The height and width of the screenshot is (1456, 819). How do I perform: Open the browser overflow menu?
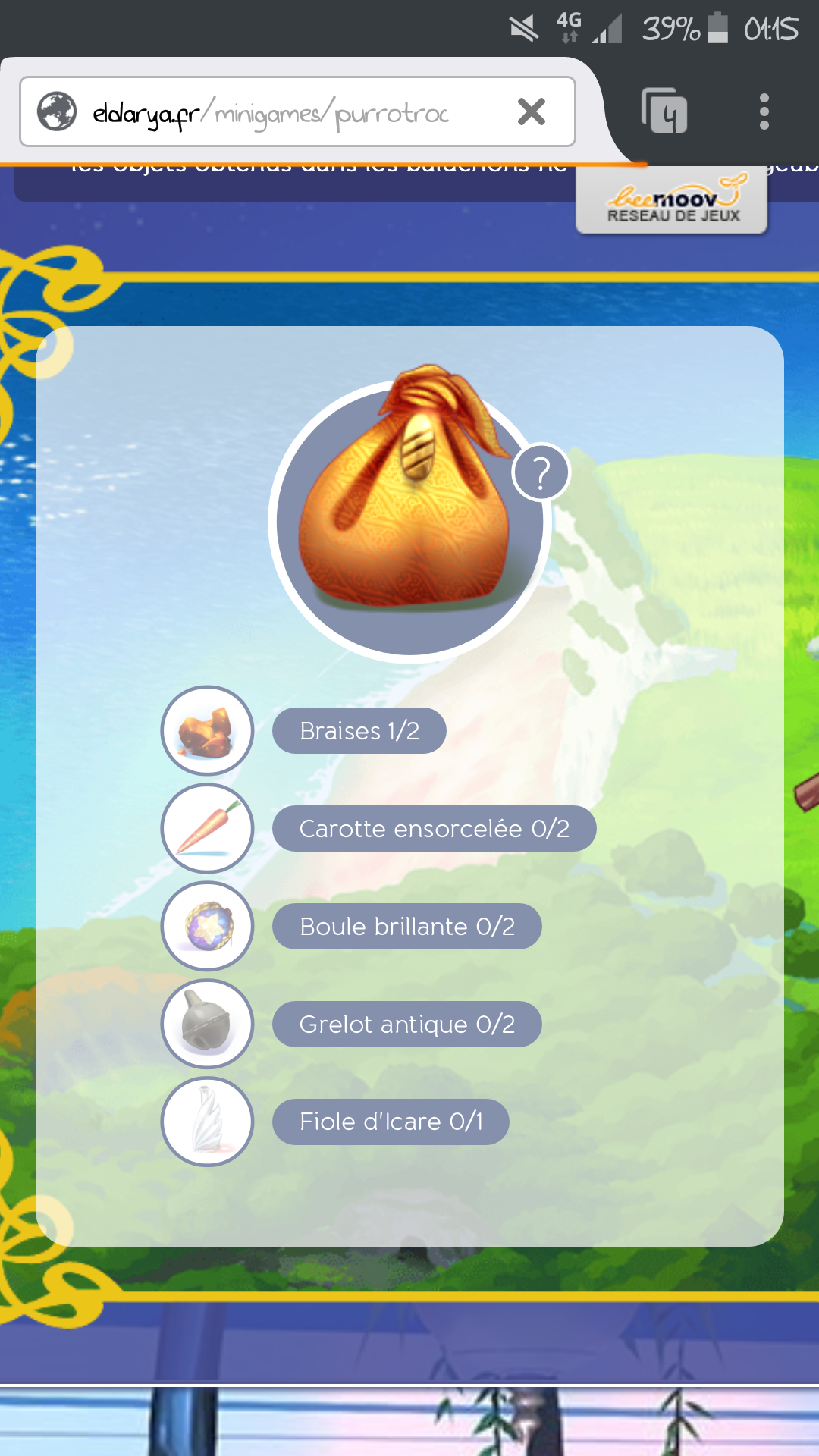(x=764, y=111)
